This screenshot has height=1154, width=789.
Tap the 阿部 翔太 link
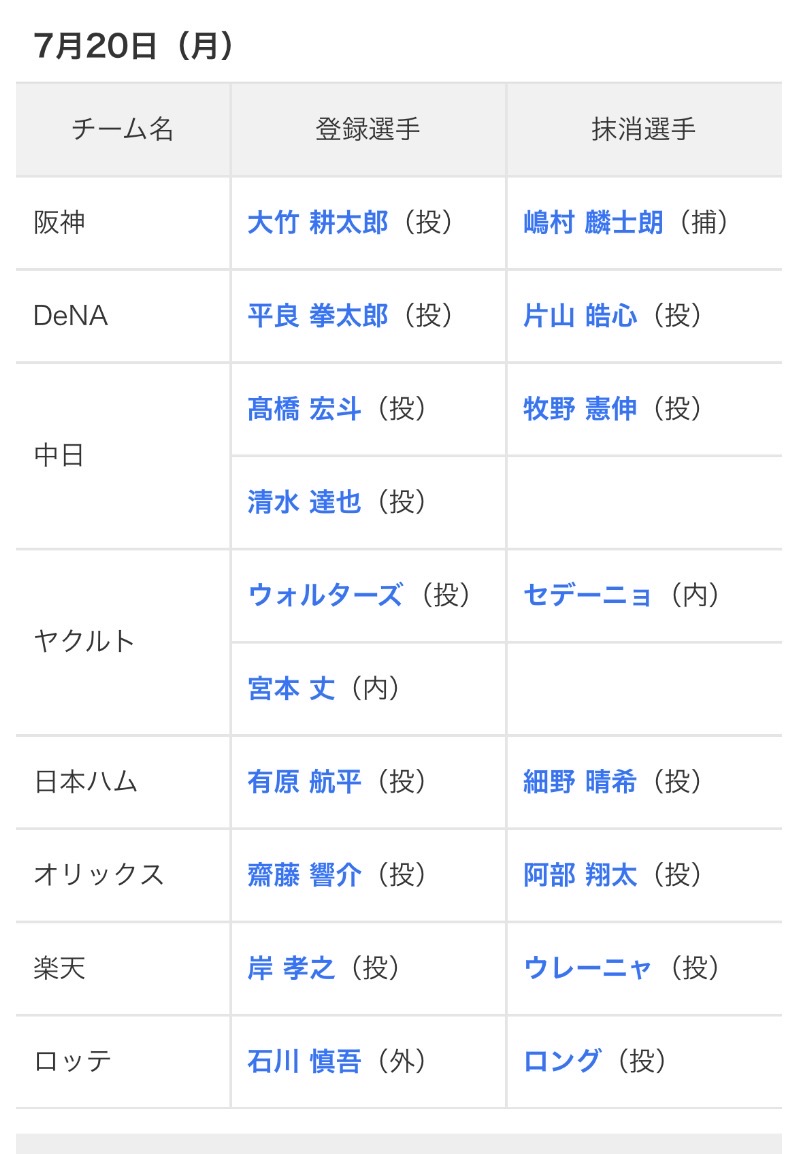pyautogui.click(x=579, y=874)
